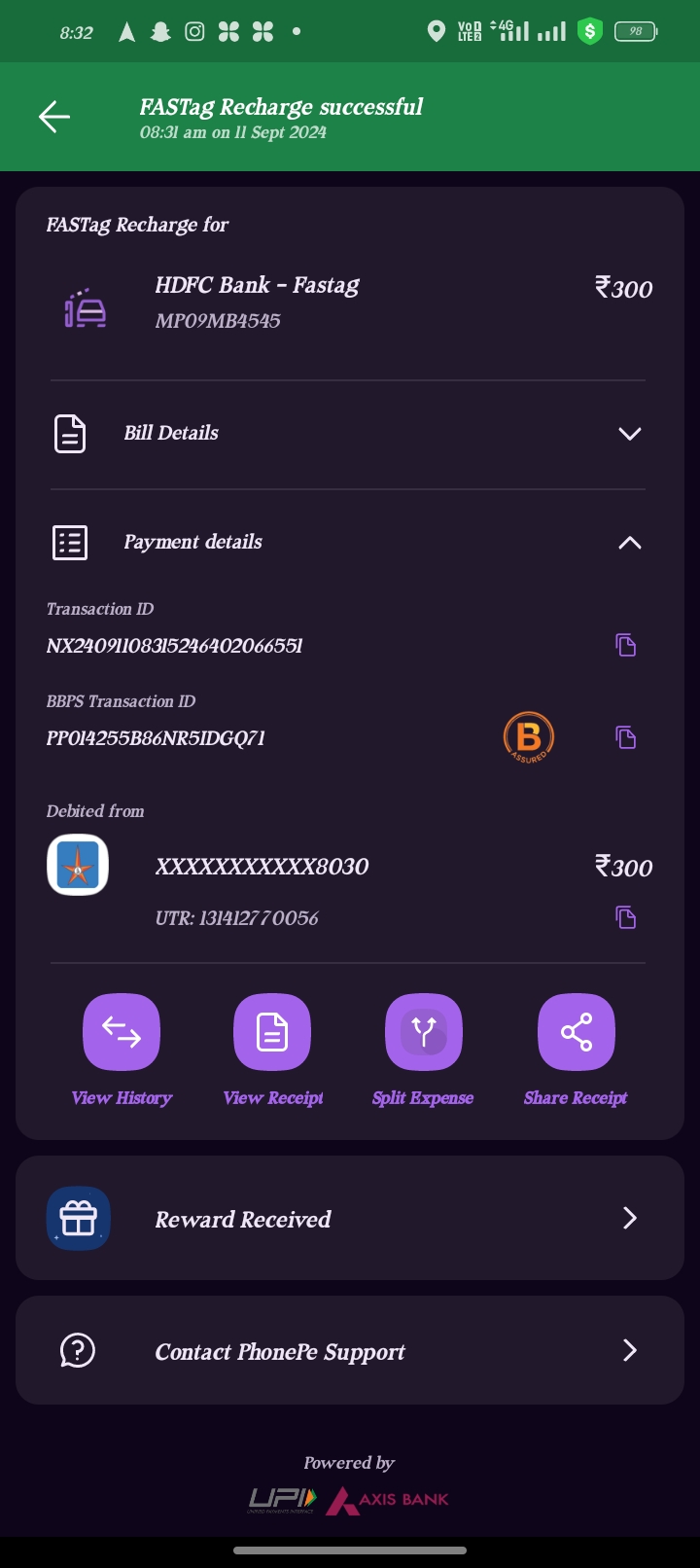Open View History
The height and width of the screenshot is (1568, 700).
coord(122,1051)
